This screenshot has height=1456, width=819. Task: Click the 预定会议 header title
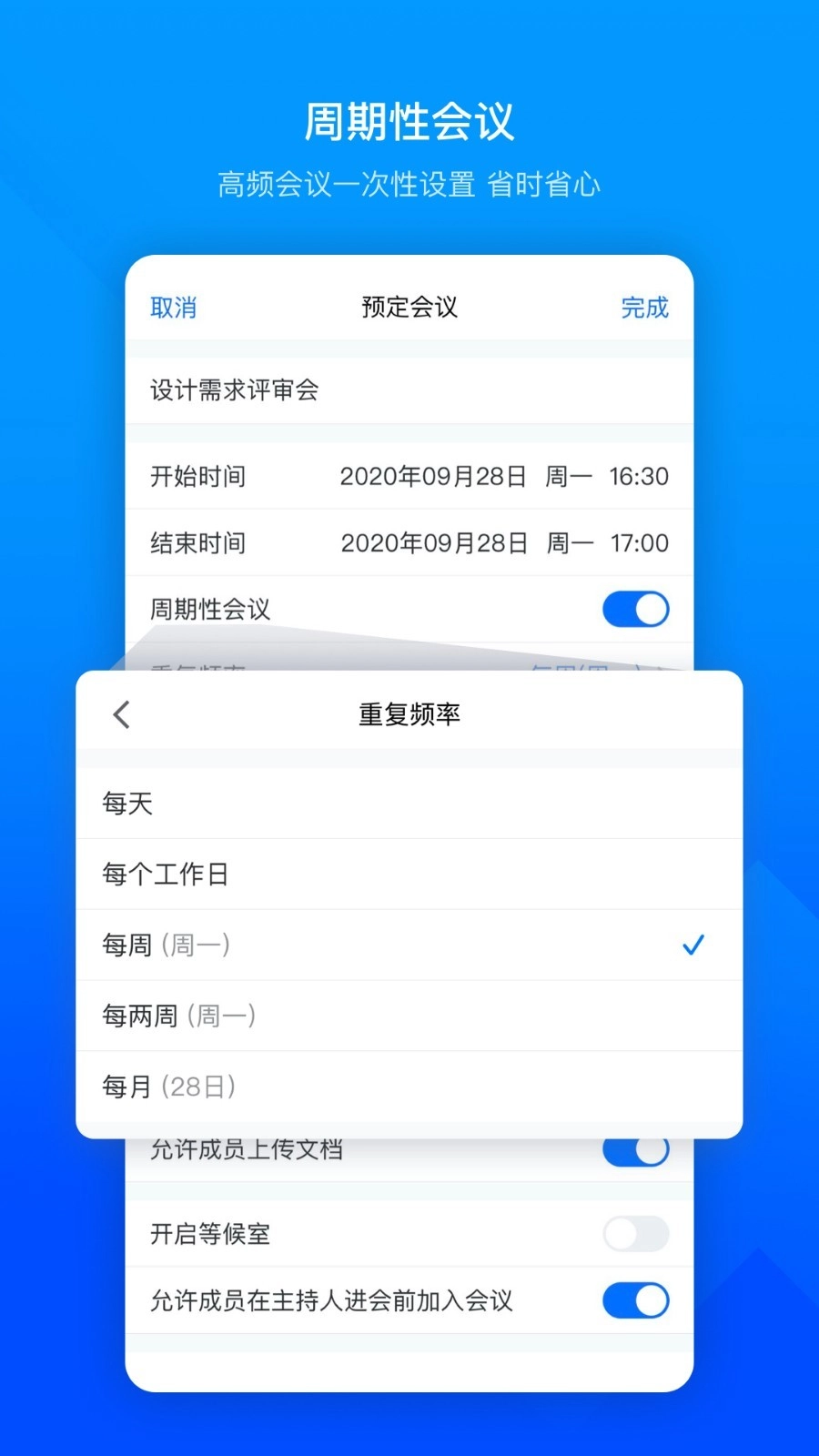click(x=409, y=308)
